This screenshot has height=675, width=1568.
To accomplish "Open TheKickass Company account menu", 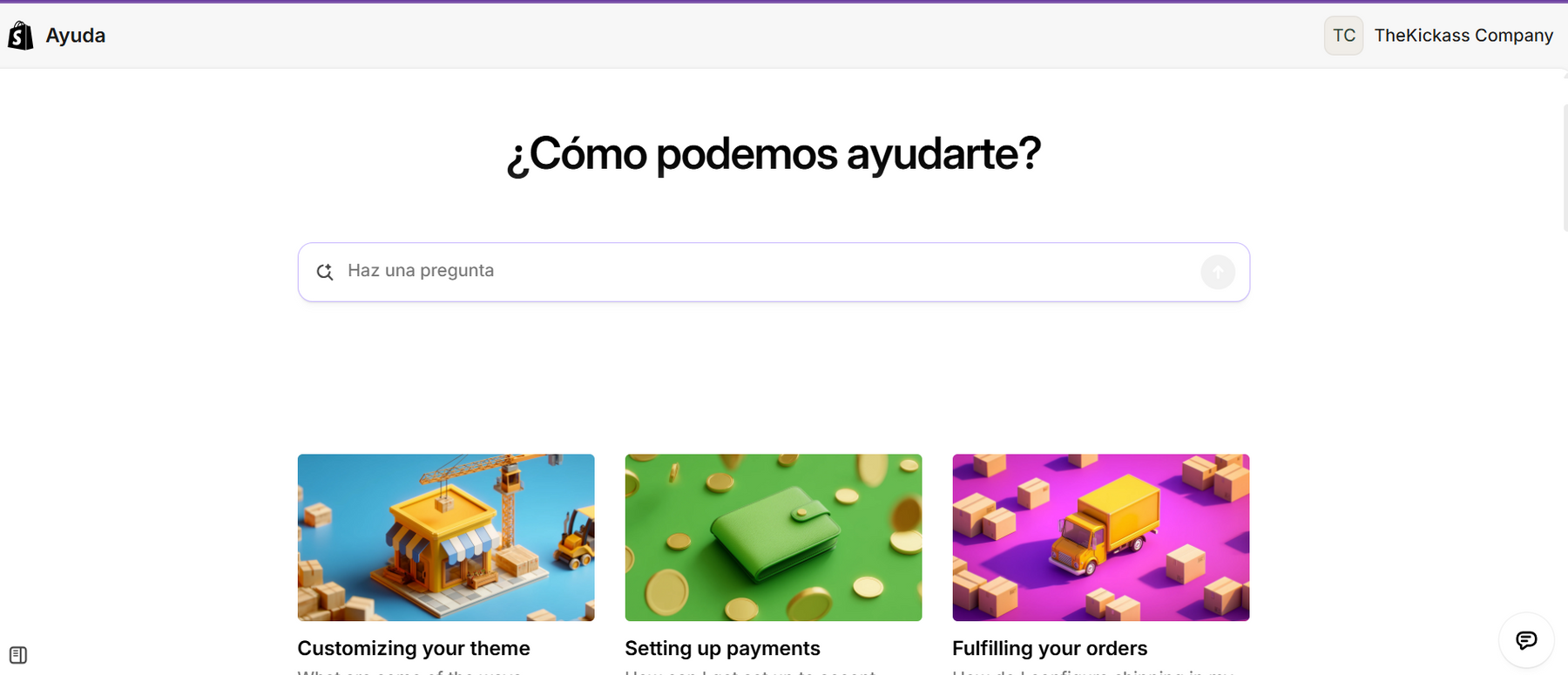I will click(x=1438, y=36).
